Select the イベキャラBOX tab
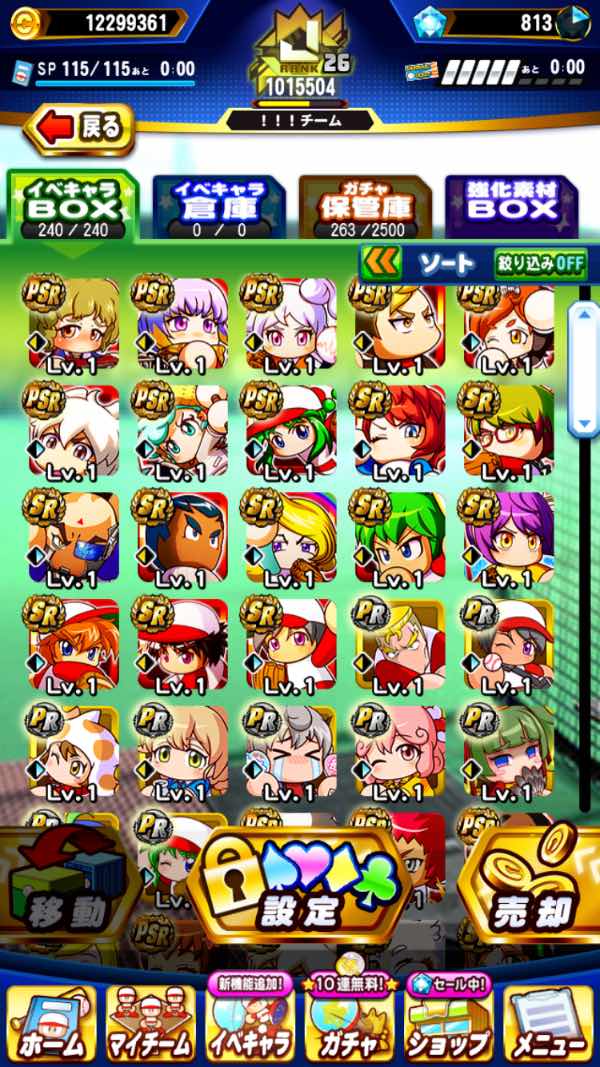The height and width of the screenshot is (1067, 600). pos(72,206)
